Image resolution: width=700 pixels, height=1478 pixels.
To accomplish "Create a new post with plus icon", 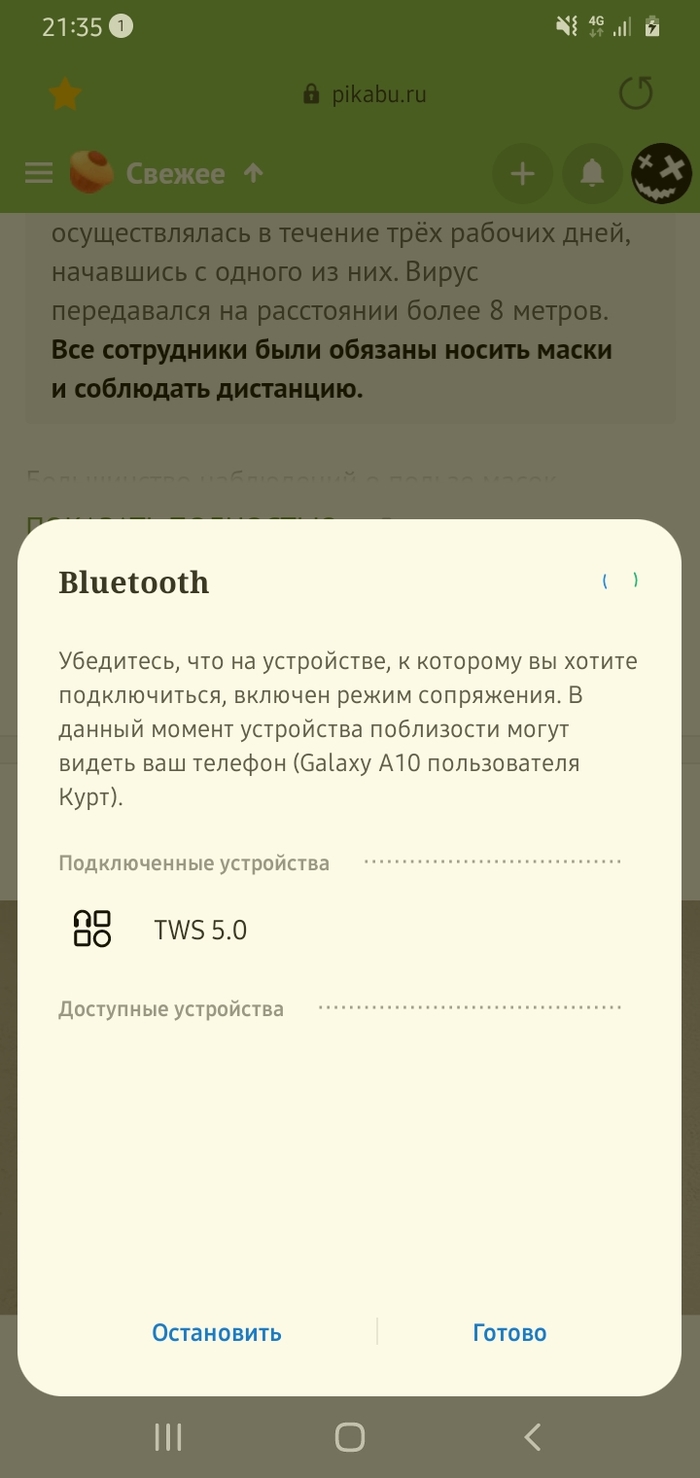I will [x=521, y=174].
